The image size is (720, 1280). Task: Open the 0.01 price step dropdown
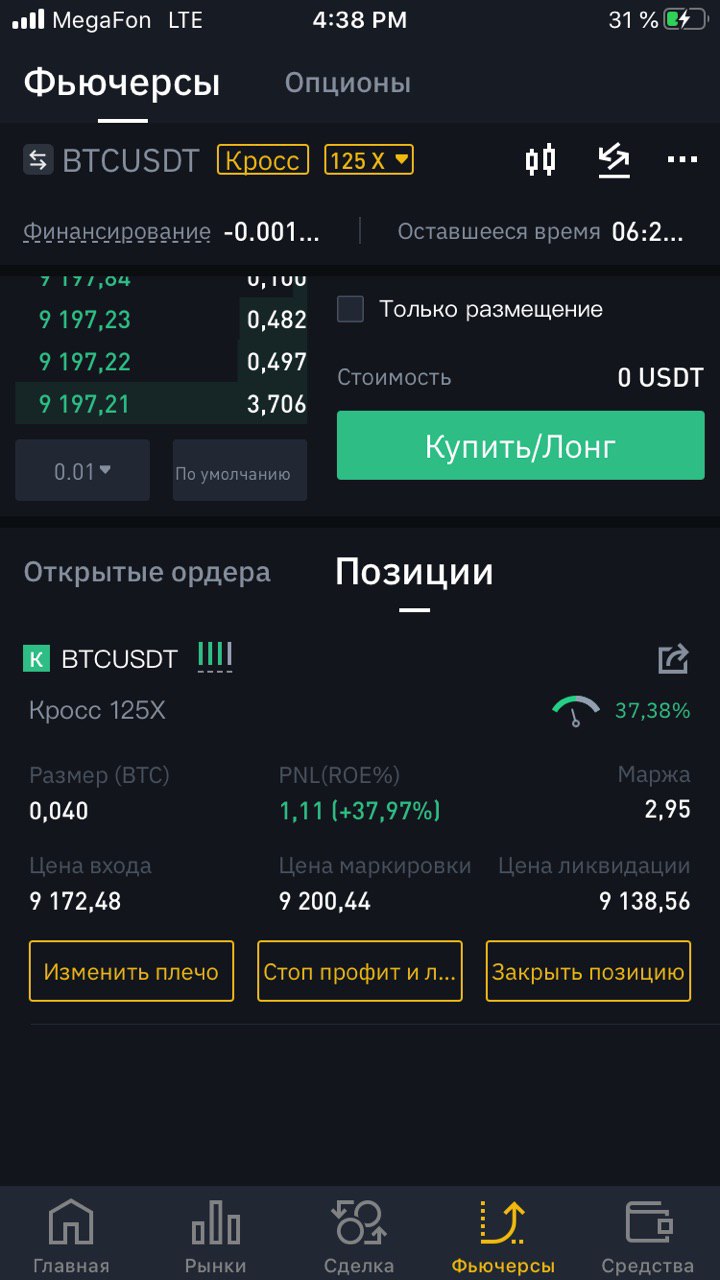click(x=82, y=470)
